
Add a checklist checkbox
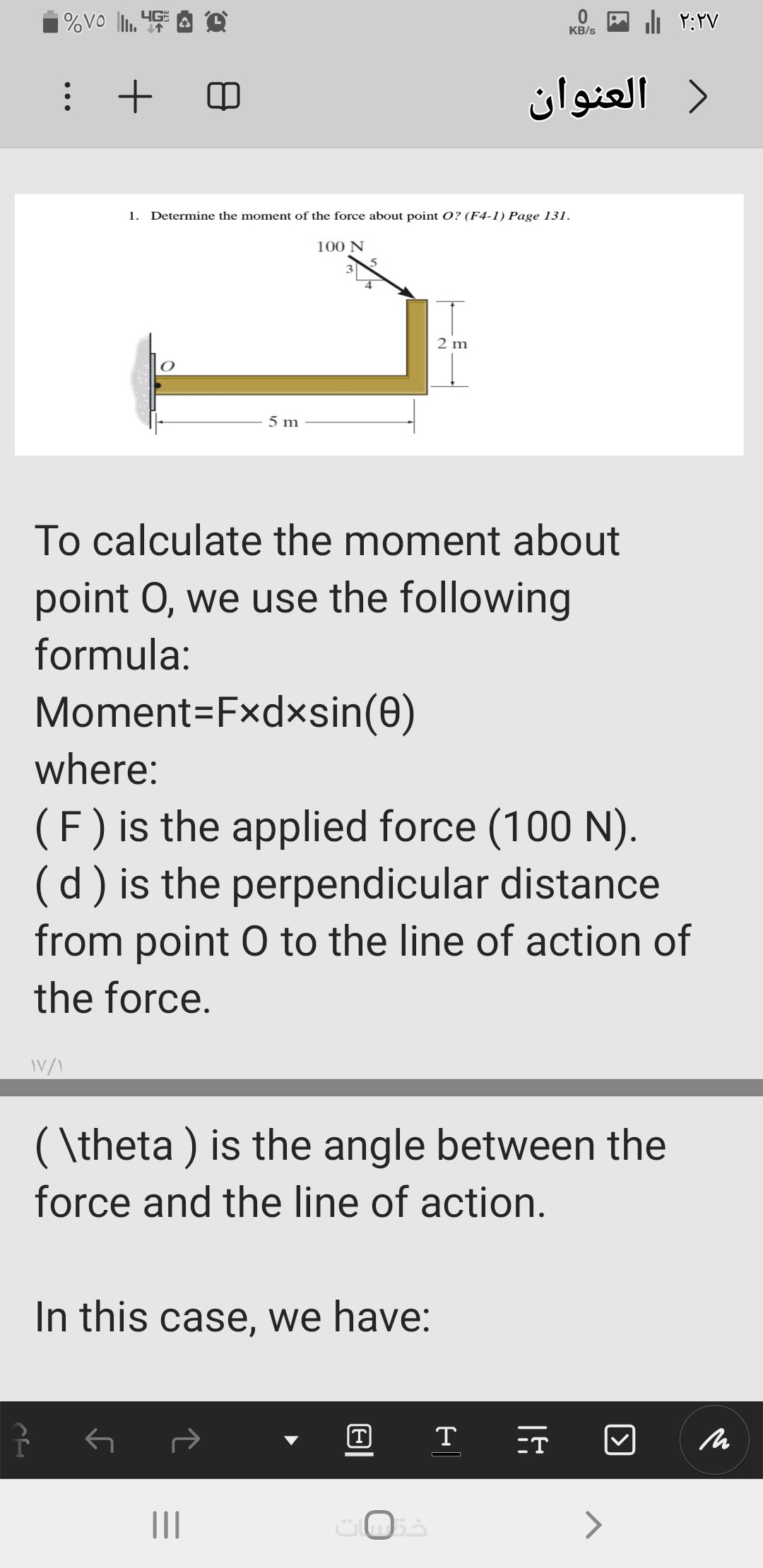click(620, 1439)
